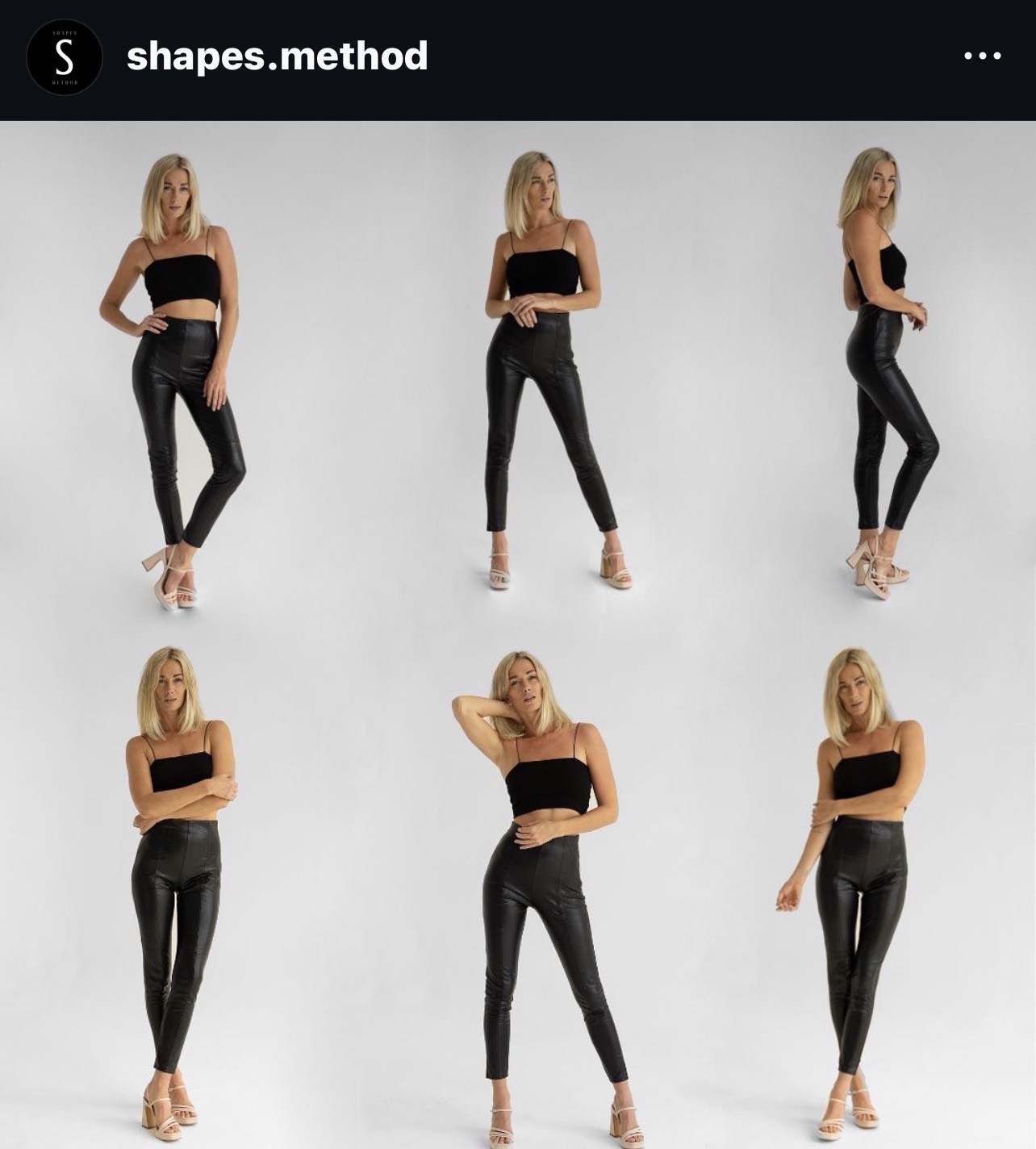Open the shapes.method profile picture

[x=65, y=57]
